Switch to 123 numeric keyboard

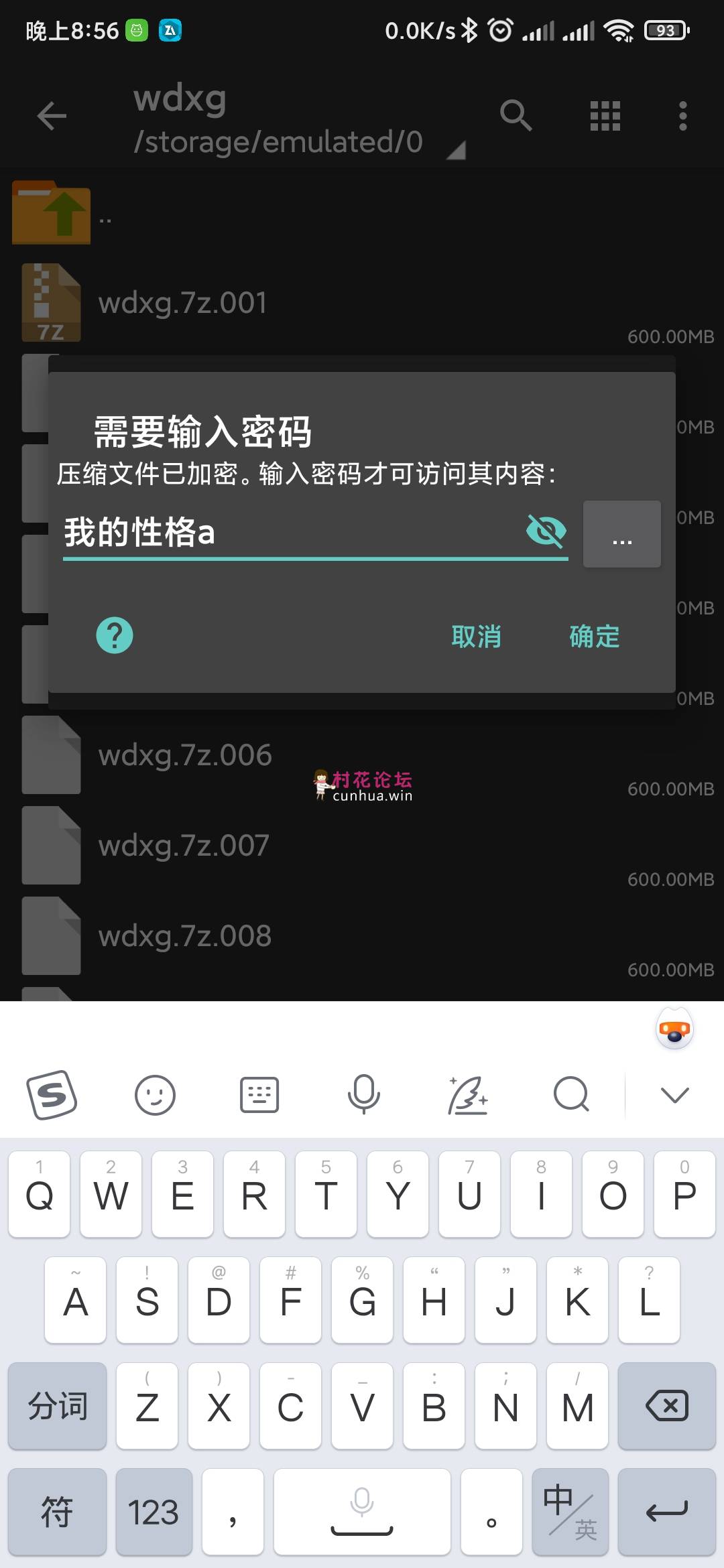point(154,1512)
